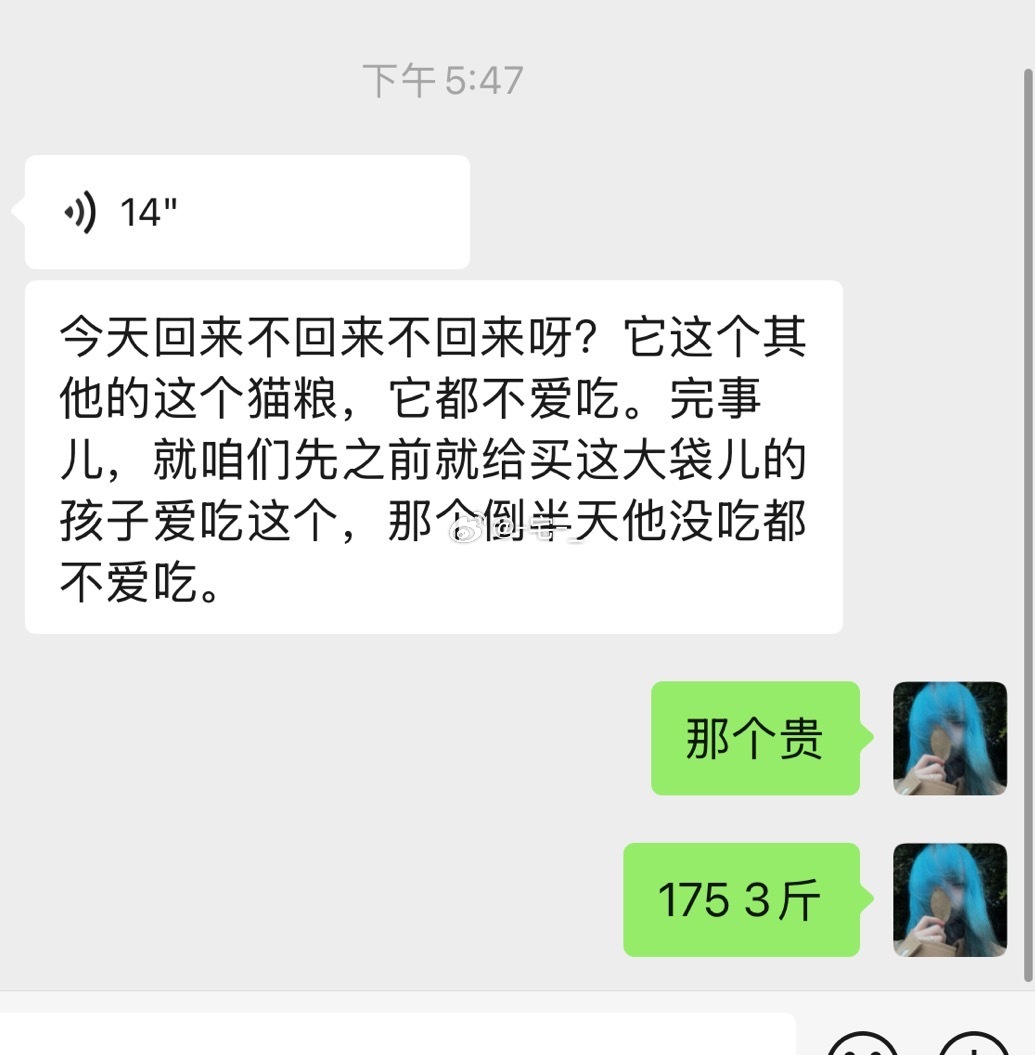This screenshot has width=1035, height=1055.
Task: Open the plus attachment menu
Action: point(975,1045)
